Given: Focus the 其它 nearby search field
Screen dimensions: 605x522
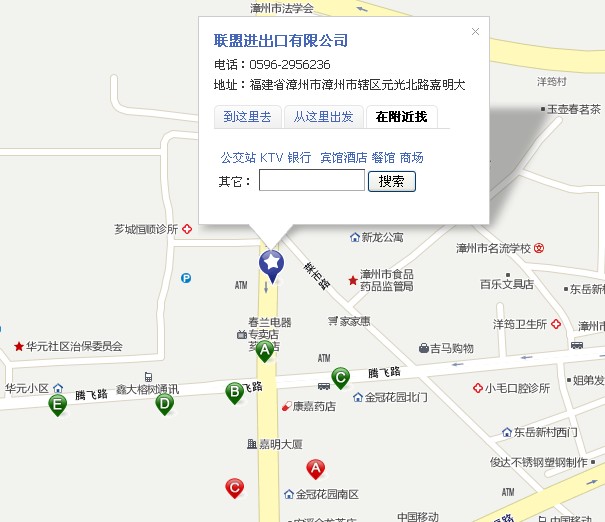Looking at the screenshot, I should [x=311, y=181].
